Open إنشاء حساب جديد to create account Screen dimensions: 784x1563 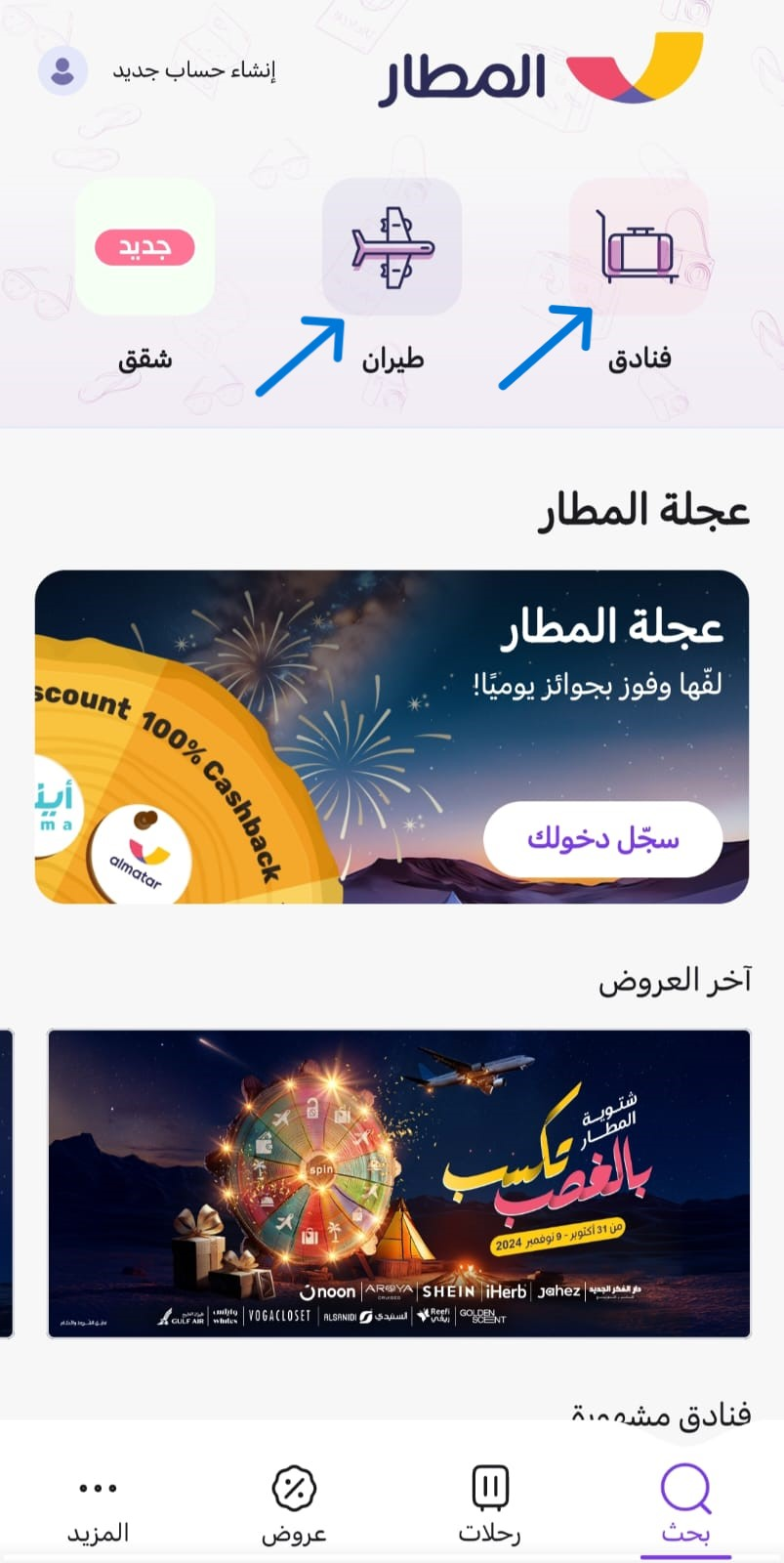pyautogui.click(x=194, y=71)
